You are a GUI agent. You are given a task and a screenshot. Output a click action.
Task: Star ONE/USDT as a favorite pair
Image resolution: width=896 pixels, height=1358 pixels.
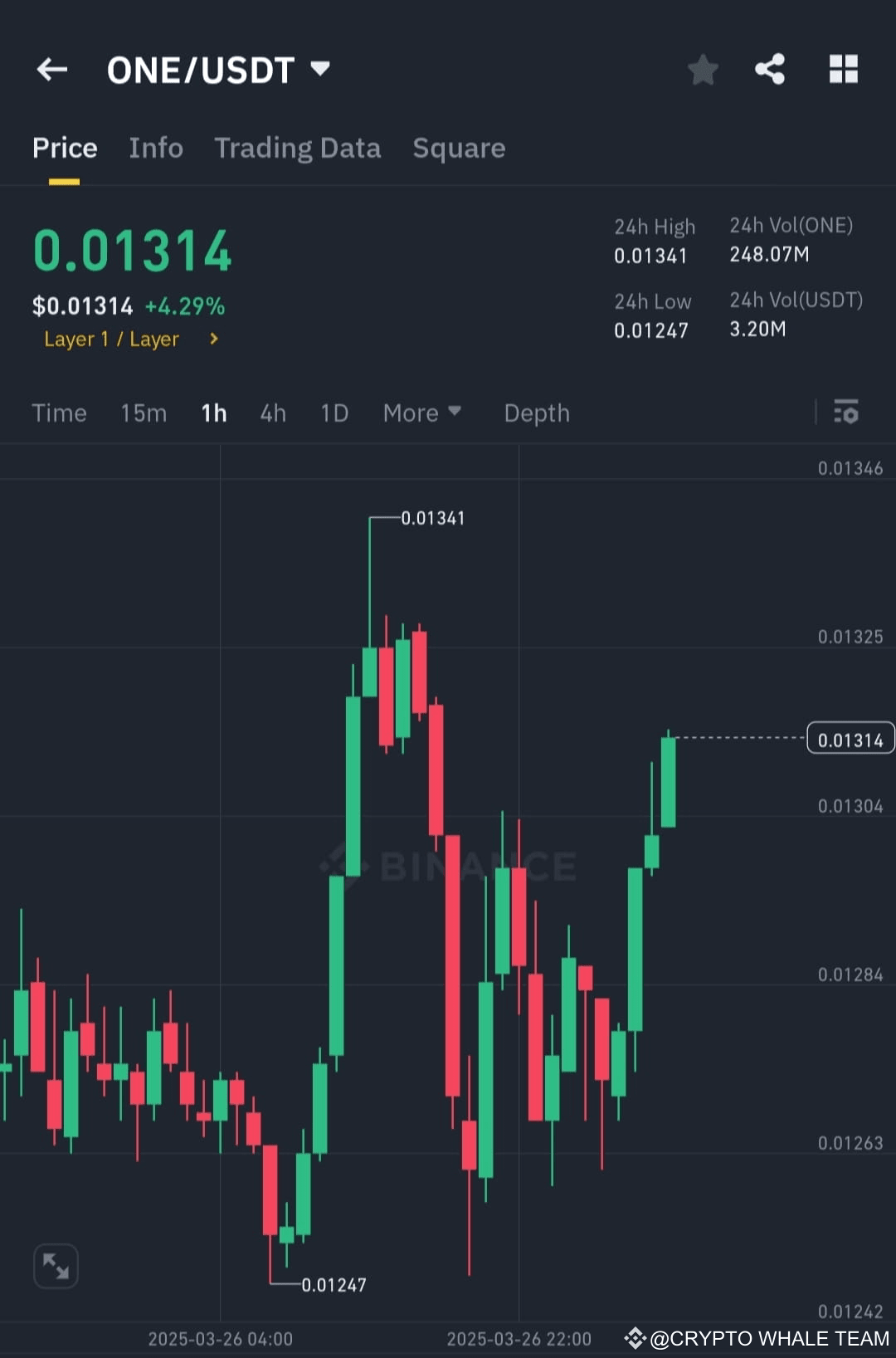tap(703, 70)
